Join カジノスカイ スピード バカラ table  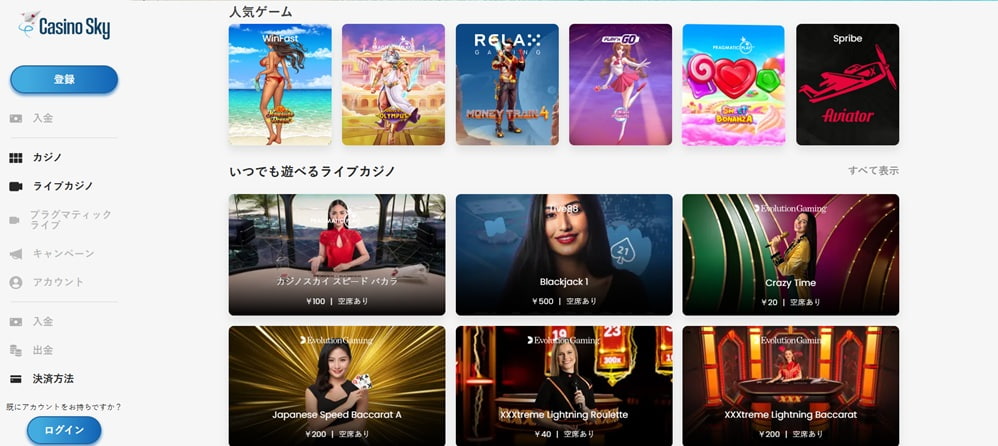(x=337, y=255)
